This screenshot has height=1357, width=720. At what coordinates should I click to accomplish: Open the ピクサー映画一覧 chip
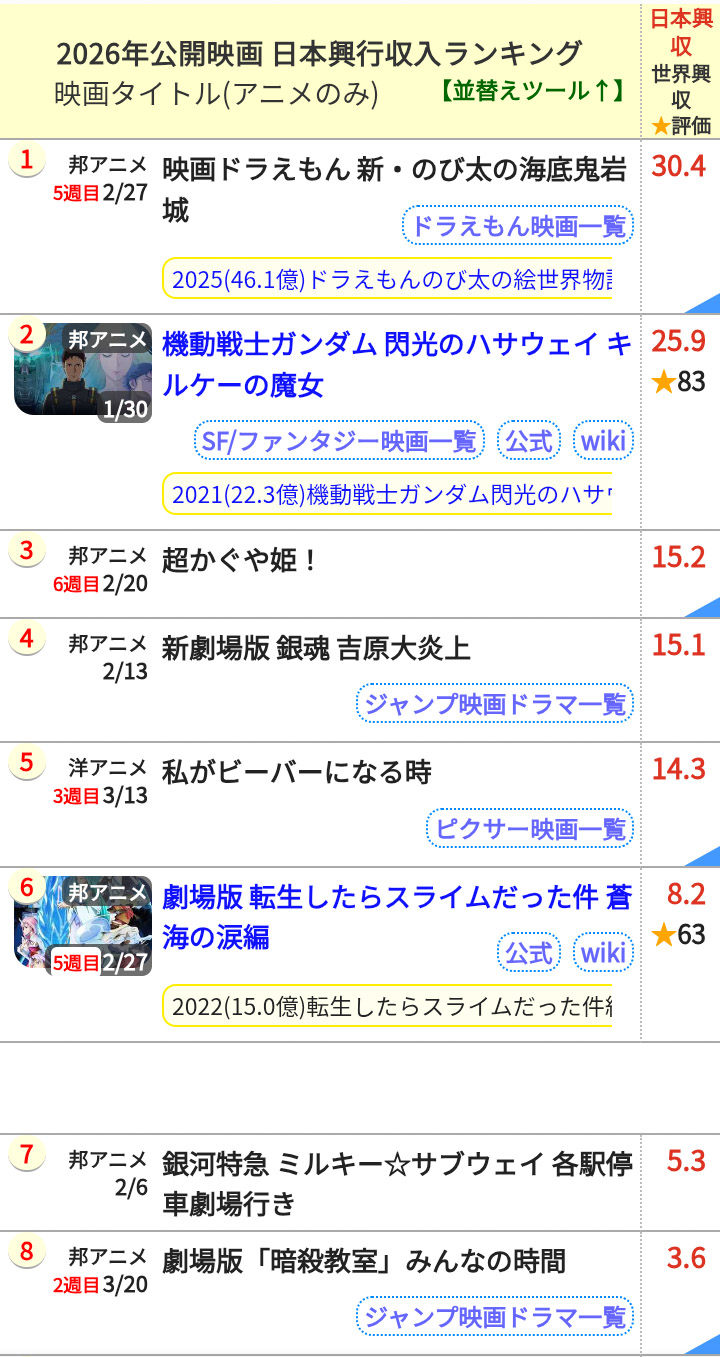coord(529,828)
